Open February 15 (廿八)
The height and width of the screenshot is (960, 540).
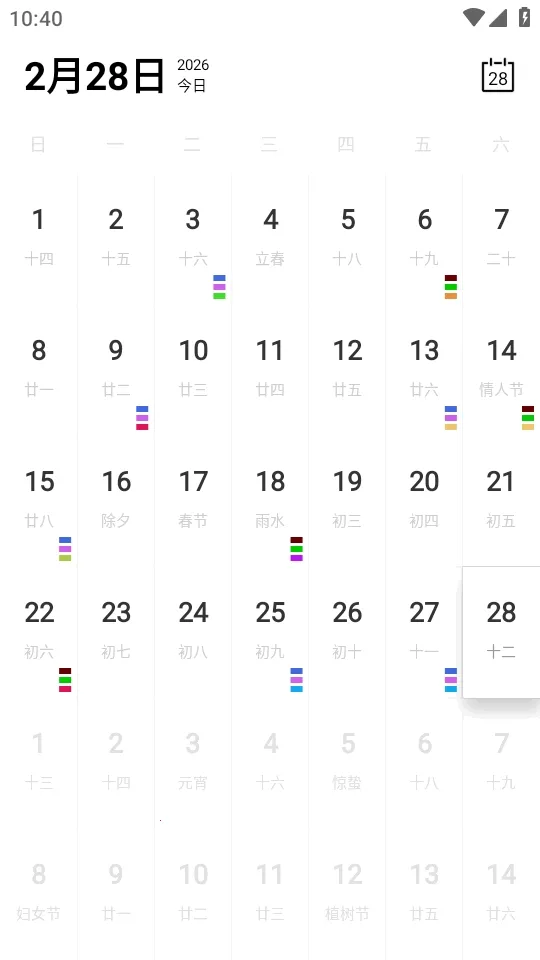39,501
